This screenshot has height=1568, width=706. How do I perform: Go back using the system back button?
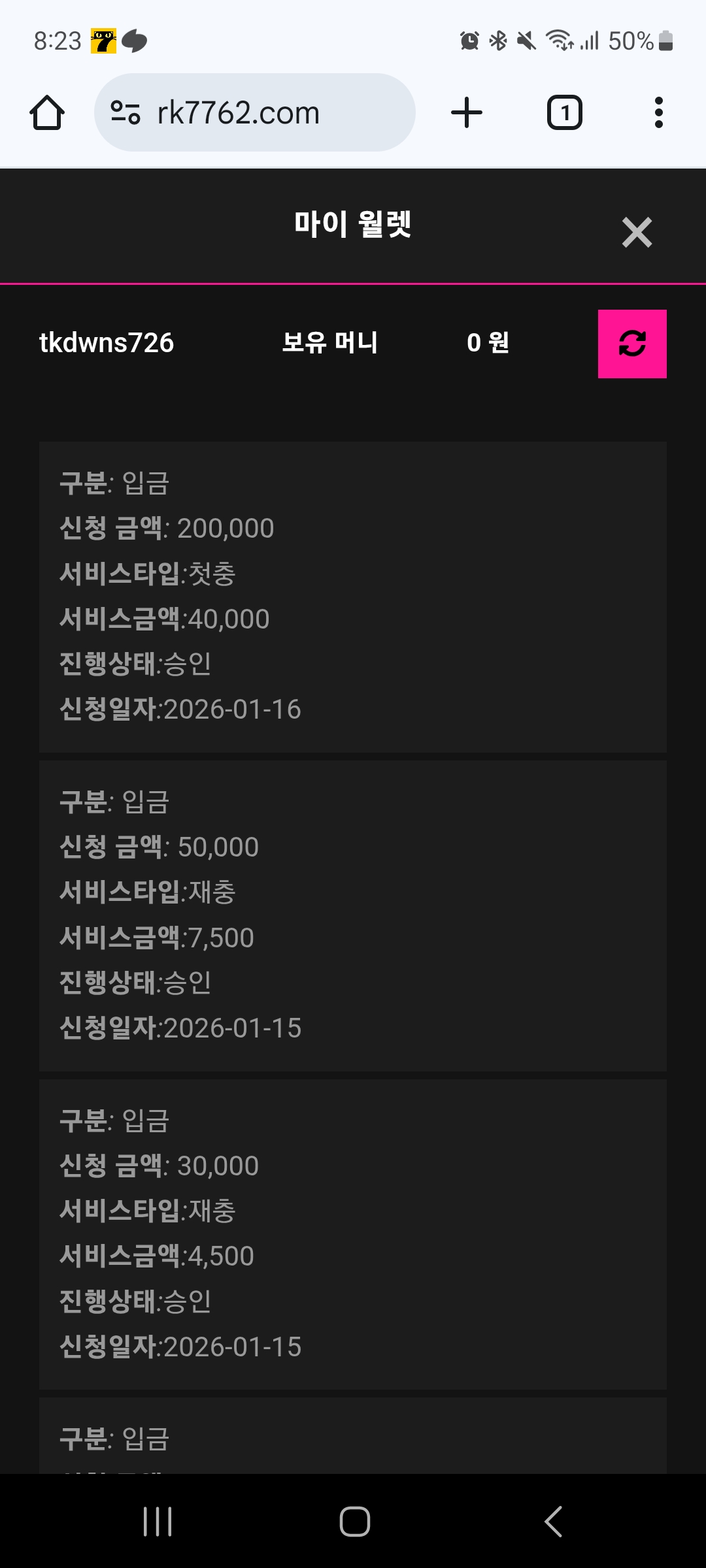553,1522
